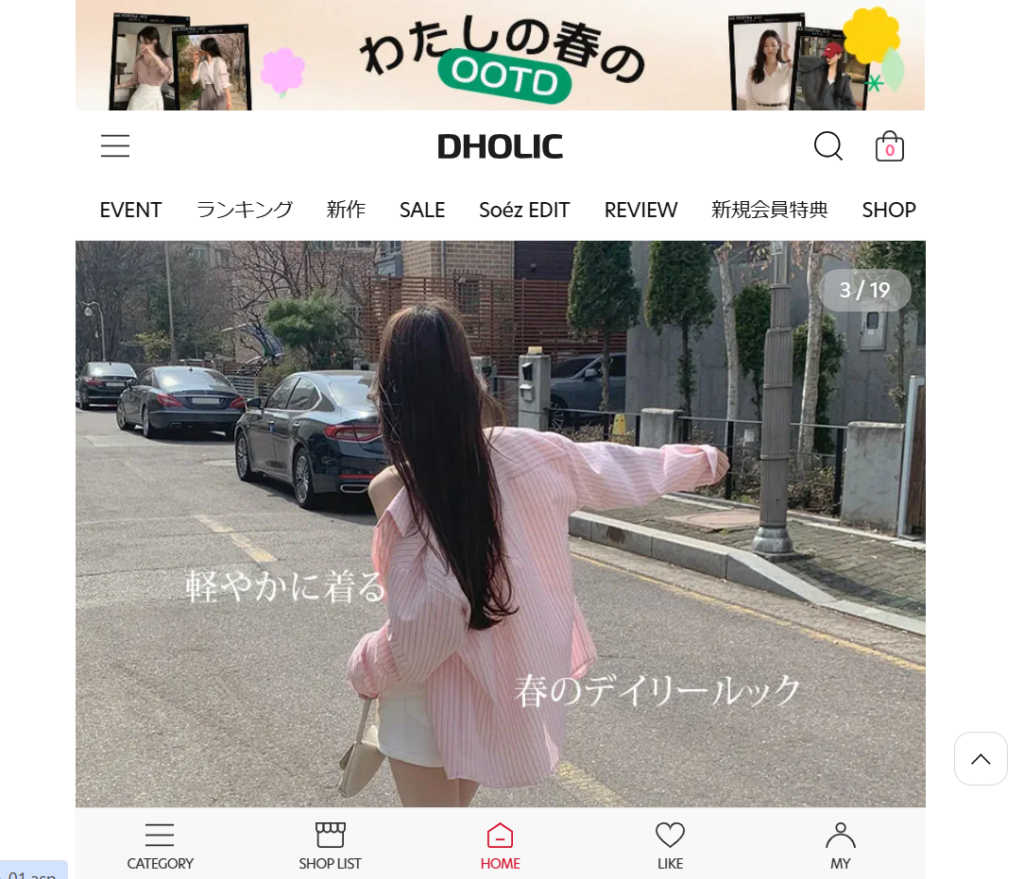Go to SHOP LIST
The image size is (1024, 879).
(330, 845)
